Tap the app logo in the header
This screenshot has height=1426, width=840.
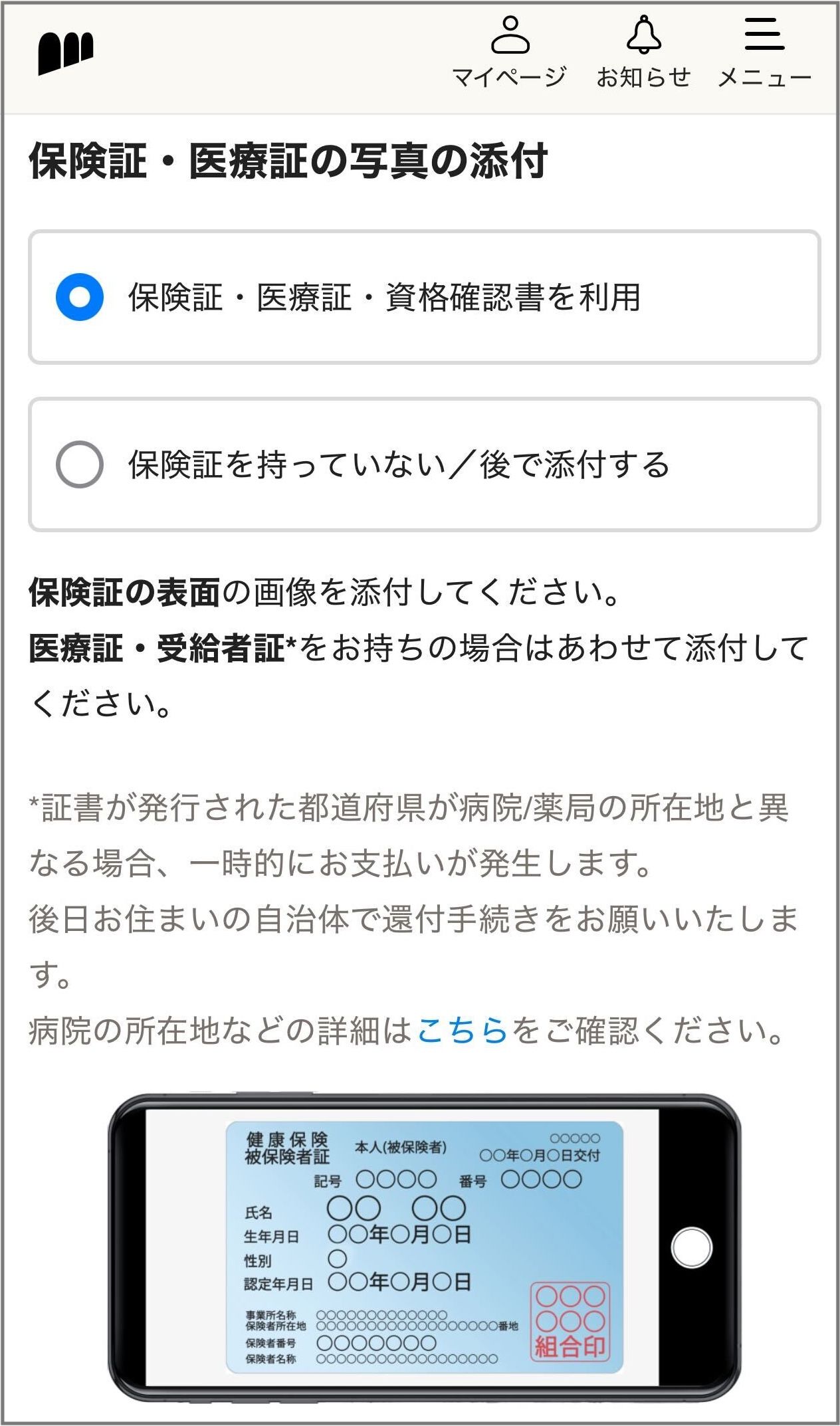click(66, 53)
